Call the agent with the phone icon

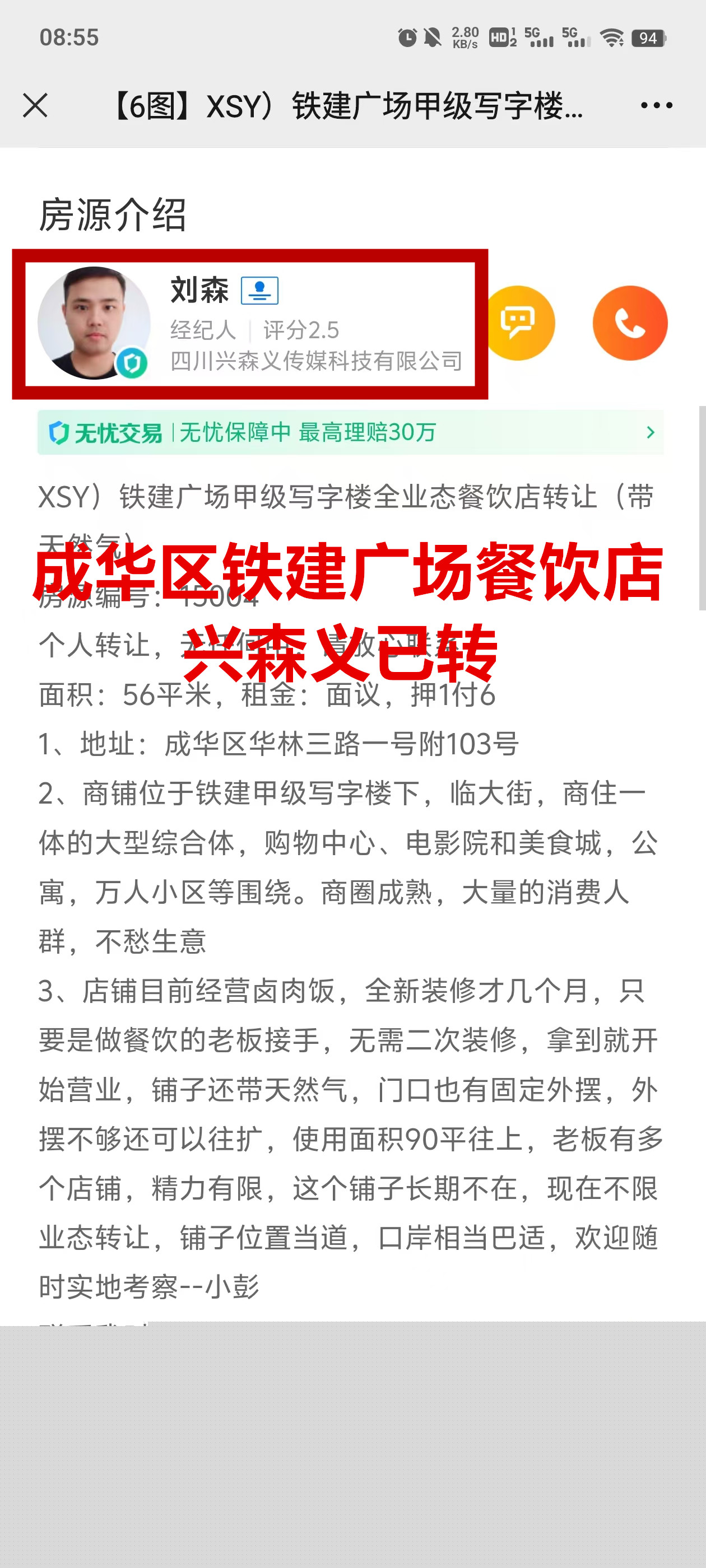(x=629, y=323)
